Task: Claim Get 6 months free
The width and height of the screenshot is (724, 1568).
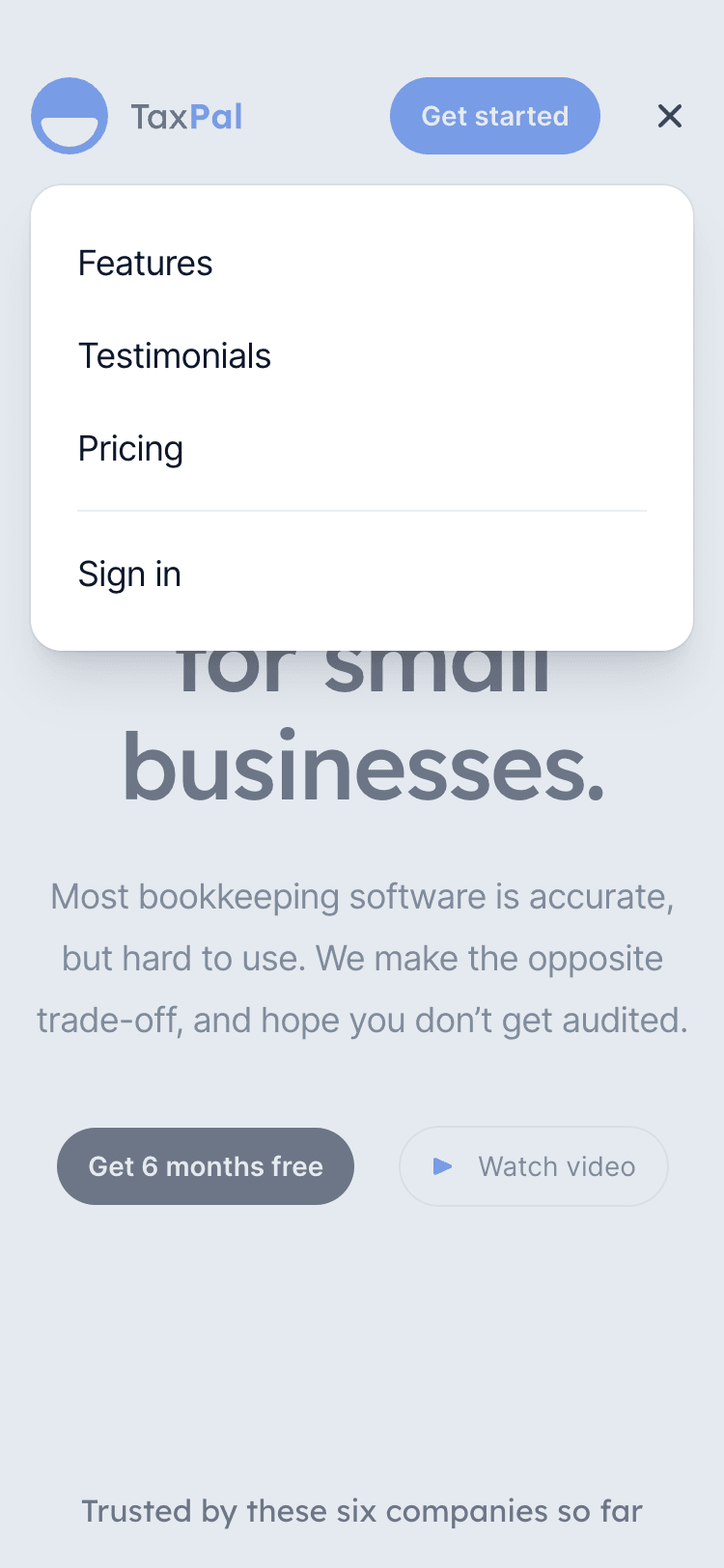Action: point(206,1166)
